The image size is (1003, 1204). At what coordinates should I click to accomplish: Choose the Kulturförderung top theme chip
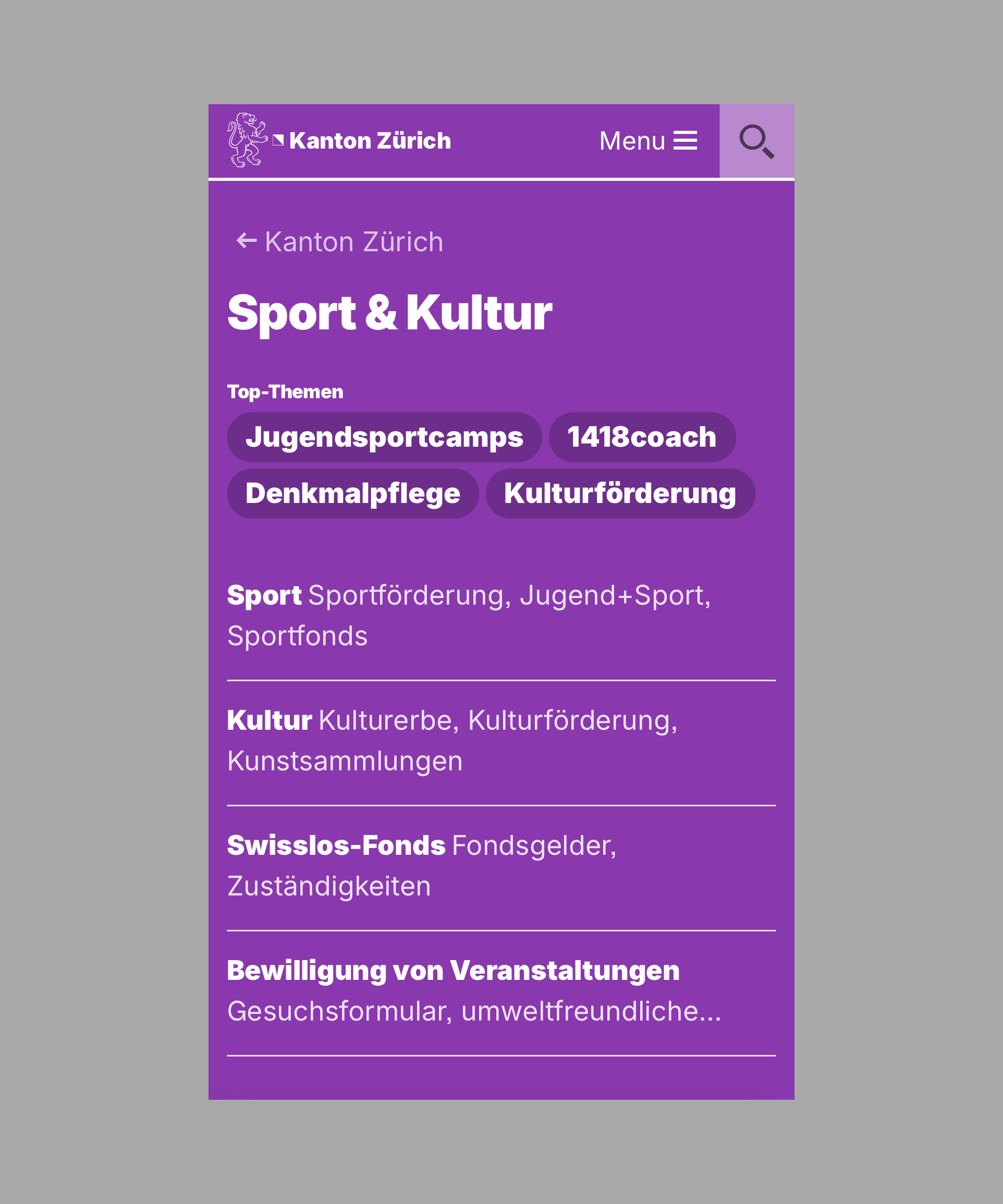point(619,494)
